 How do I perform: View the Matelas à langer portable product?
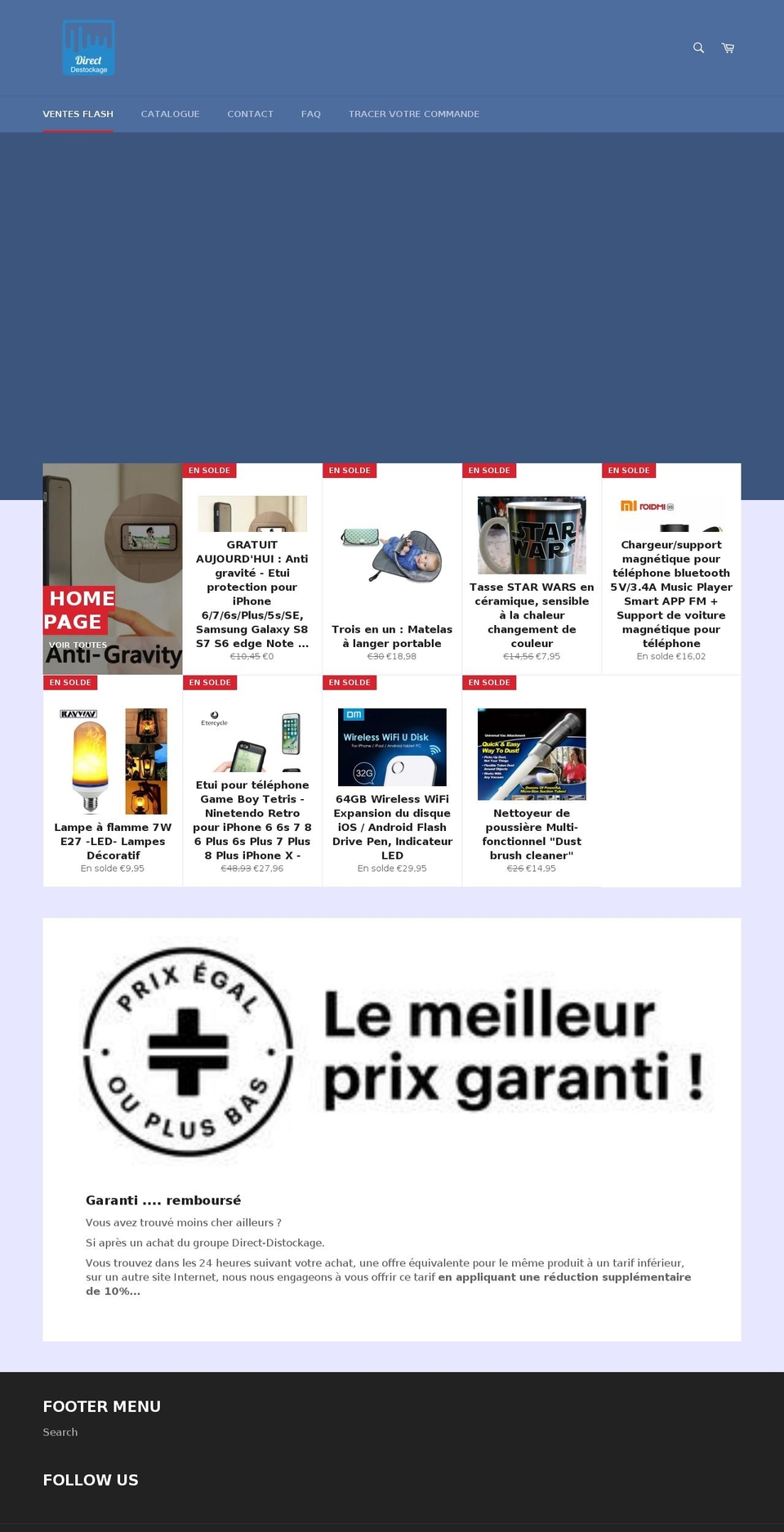pyautogui.click(x=392, y=569)
